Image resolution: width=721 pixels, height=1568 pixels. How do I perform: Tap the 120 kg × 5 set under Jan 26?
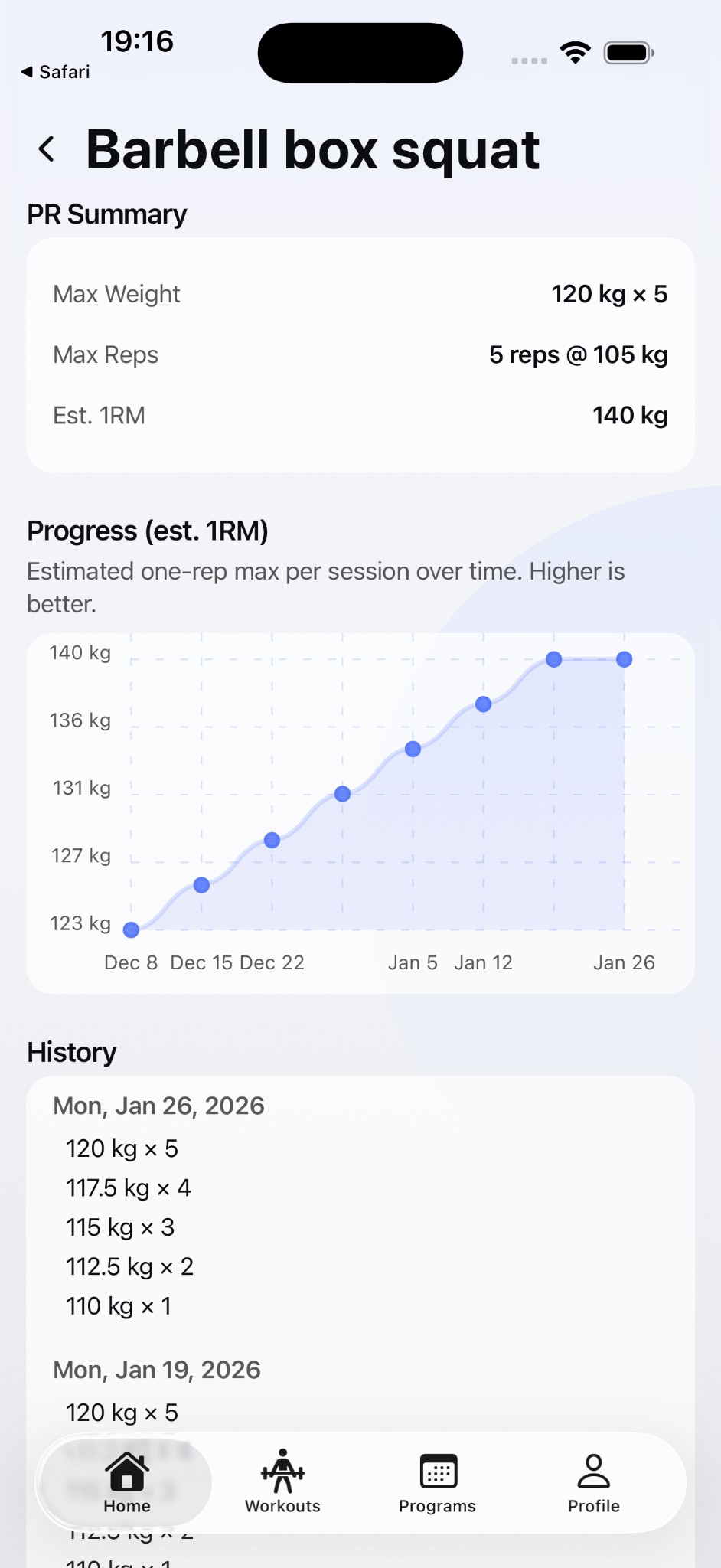122,1148
